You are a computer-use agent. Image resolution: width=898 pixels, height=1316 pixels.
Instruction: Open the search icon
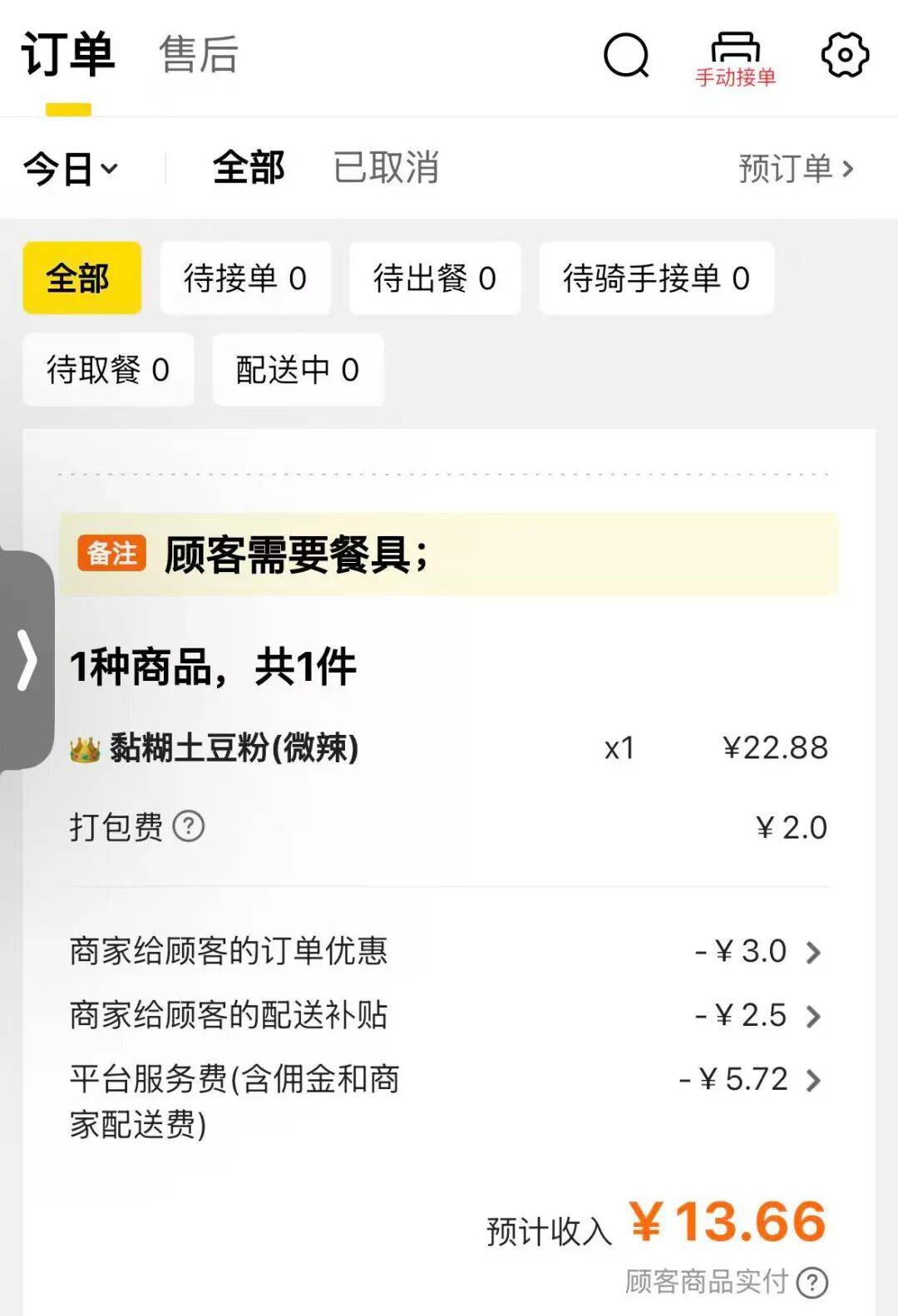coord(625,56)
